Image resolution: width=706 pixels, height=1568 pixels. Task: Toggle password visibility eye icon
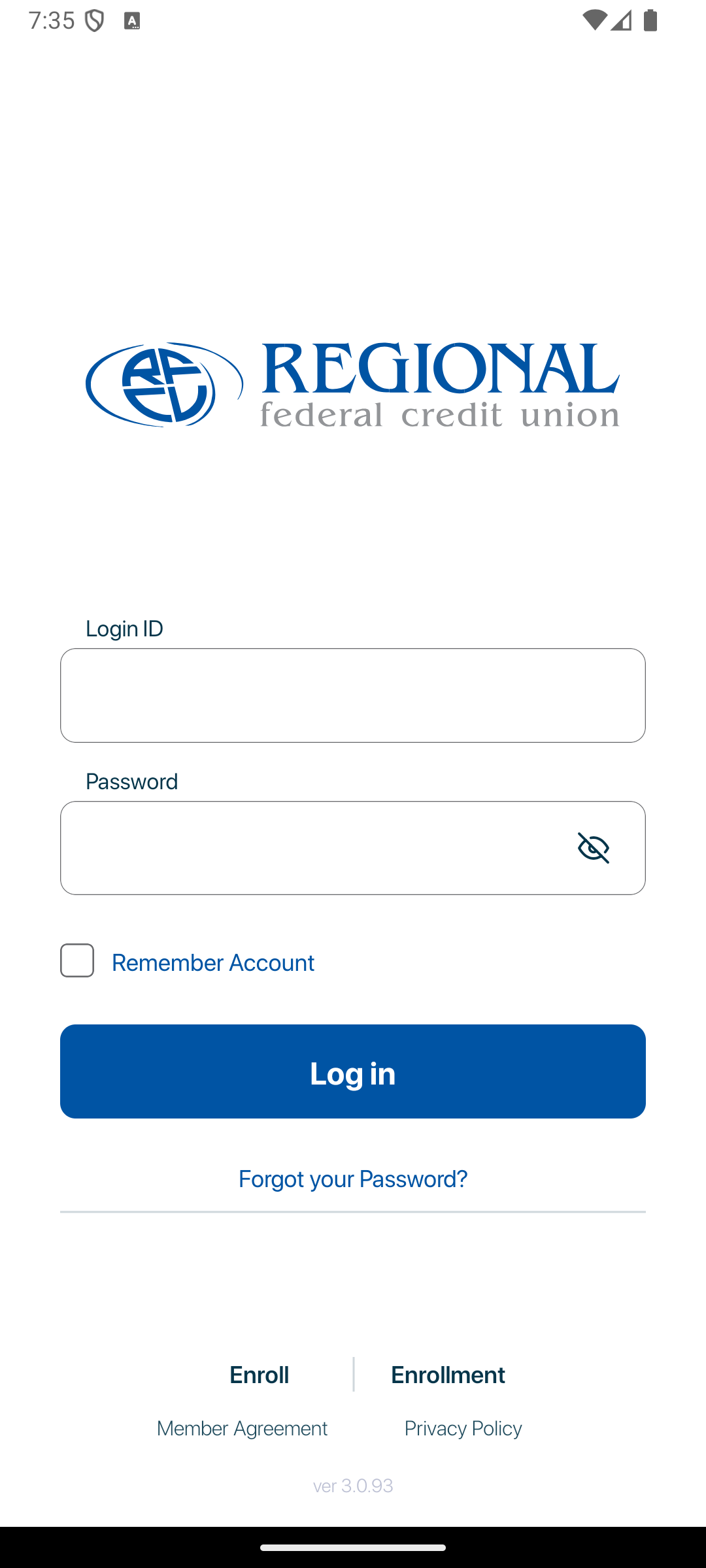[x=593, y=848]
